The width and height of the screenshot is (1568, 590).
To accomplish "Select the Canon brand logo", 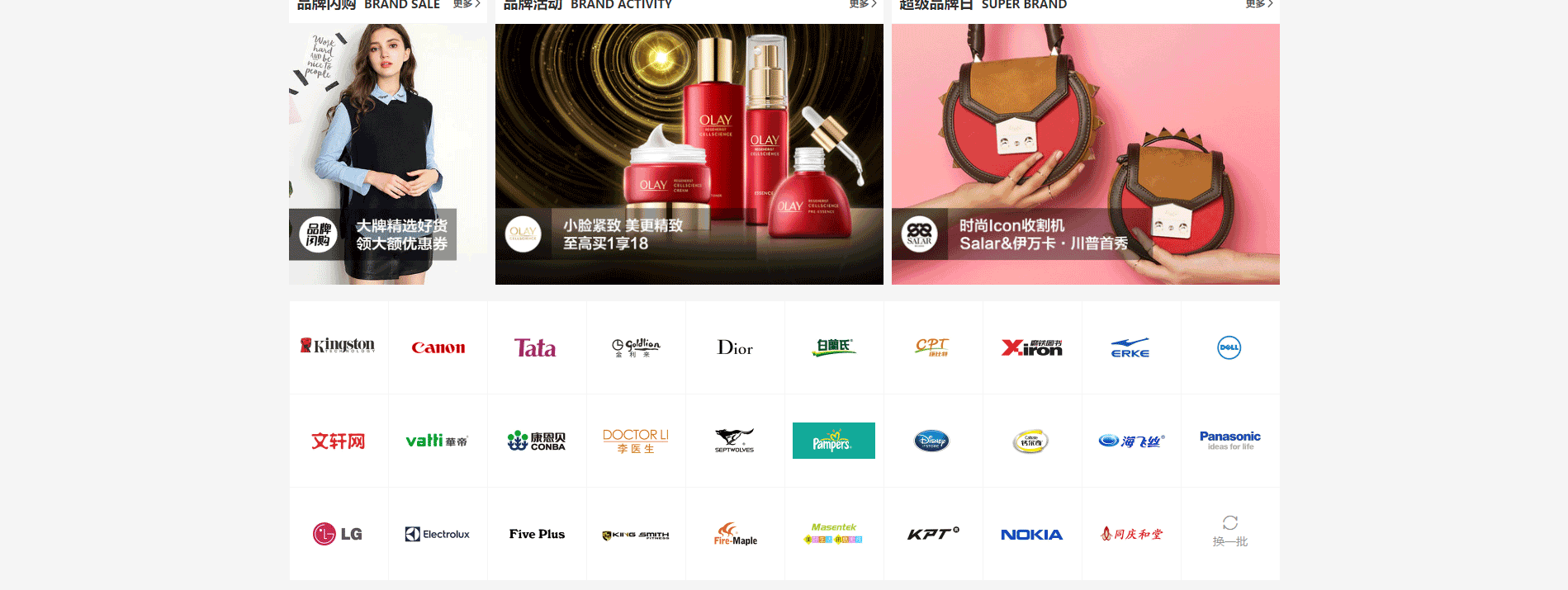I will point(438,347).
